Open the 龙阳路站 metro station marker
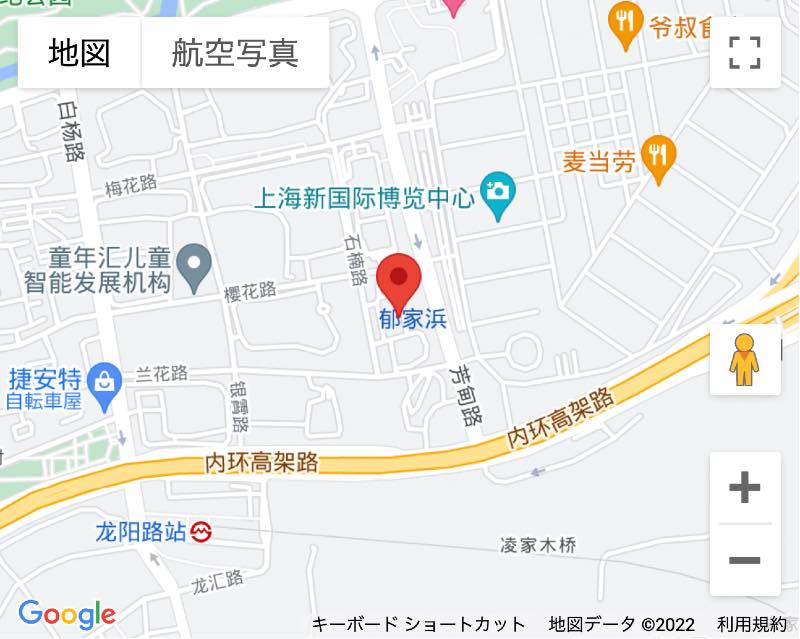 202,531
